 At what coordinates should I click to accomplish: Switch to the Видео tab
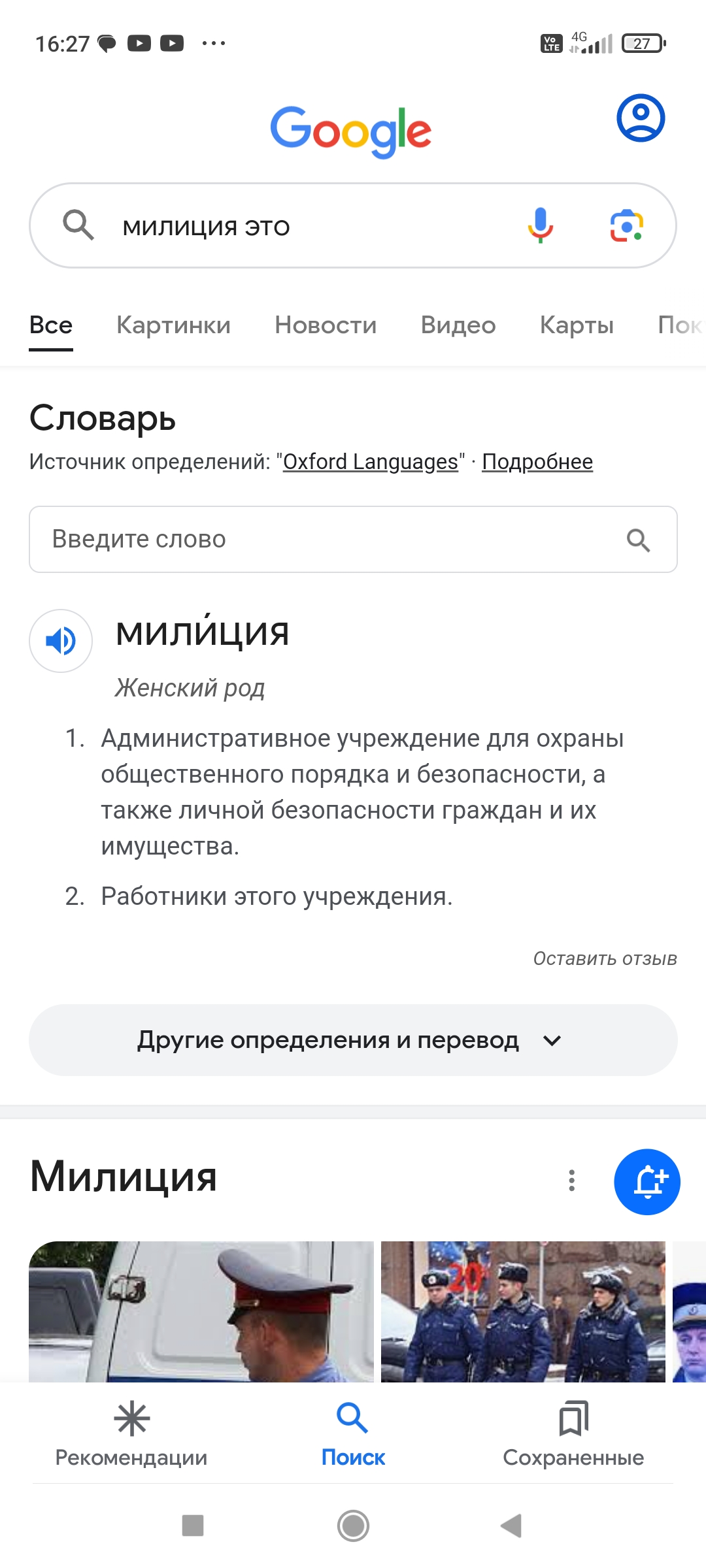(x=458, y=325)
